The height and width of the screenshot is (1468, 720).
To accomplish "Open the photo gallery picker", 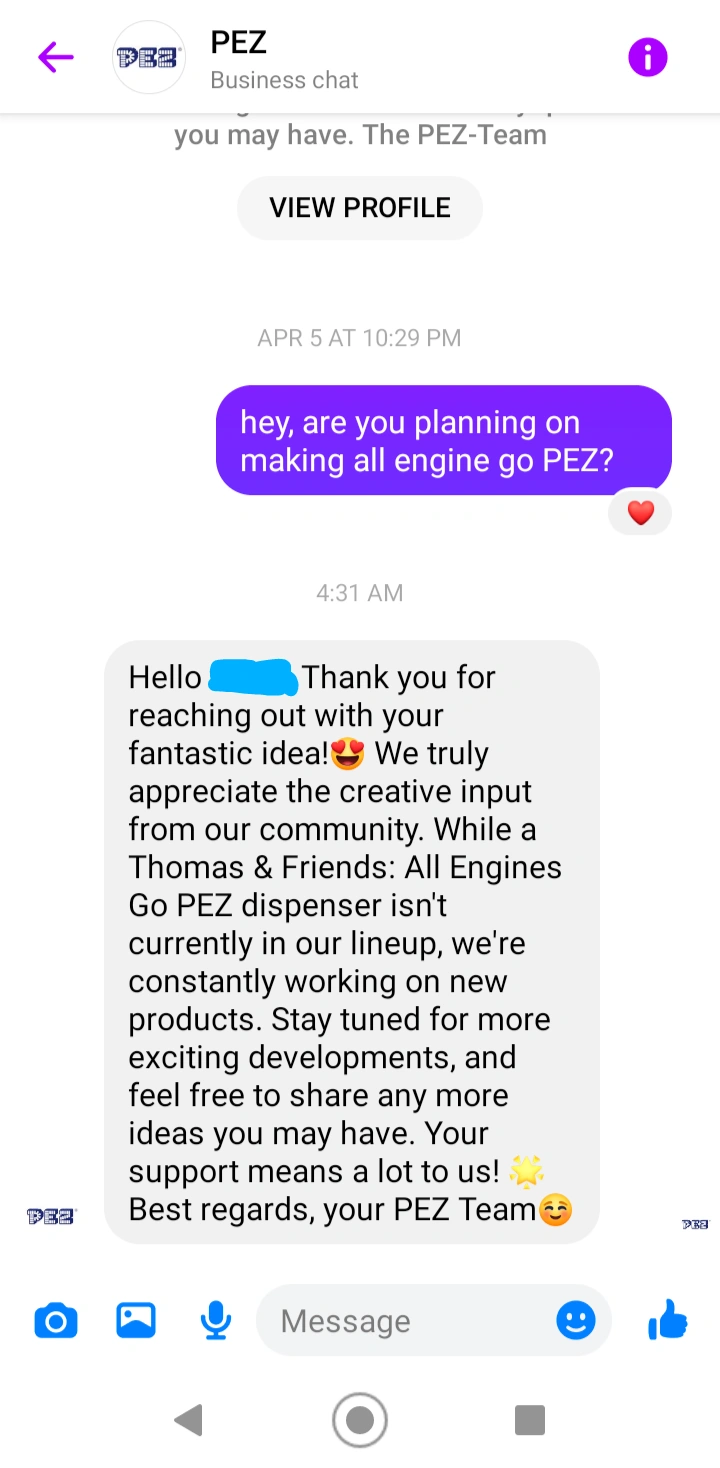I will [136, 1321].
